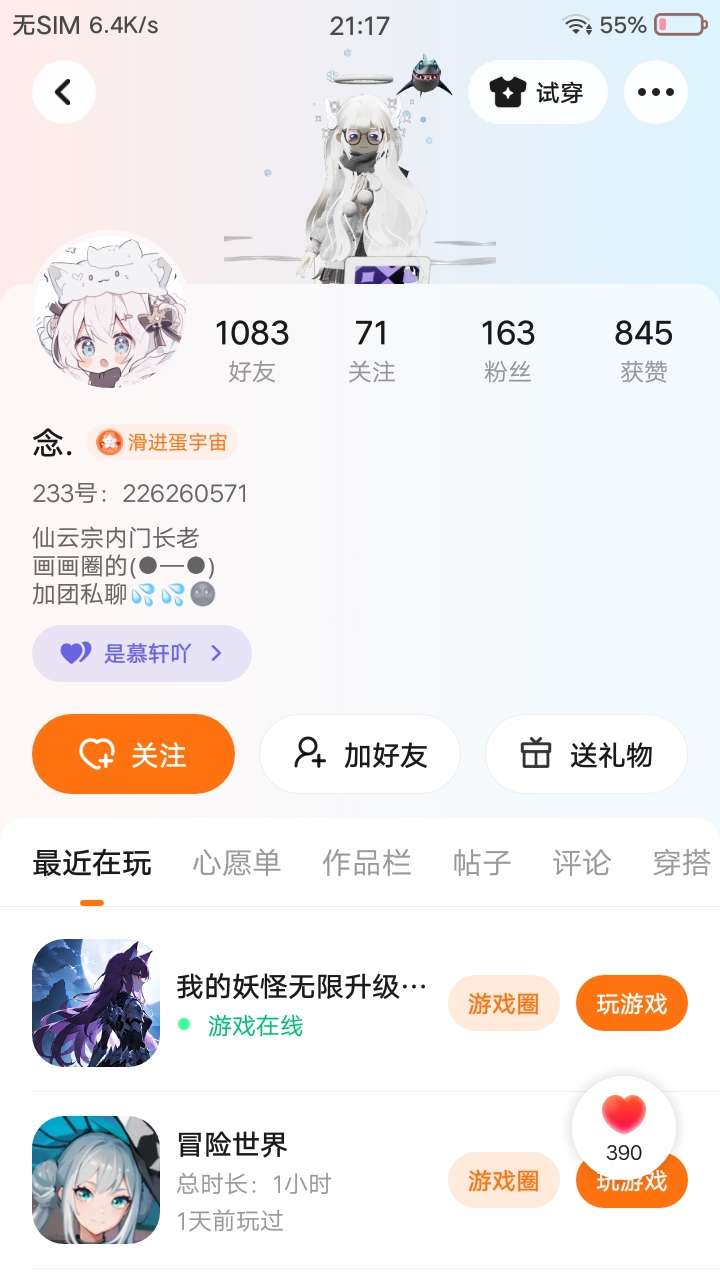Open the 滑进蛋宇宙 badge
Image resolution: width=720 pixels, height=1280 pixels.
pyautogui.click(x=163, y=442)
